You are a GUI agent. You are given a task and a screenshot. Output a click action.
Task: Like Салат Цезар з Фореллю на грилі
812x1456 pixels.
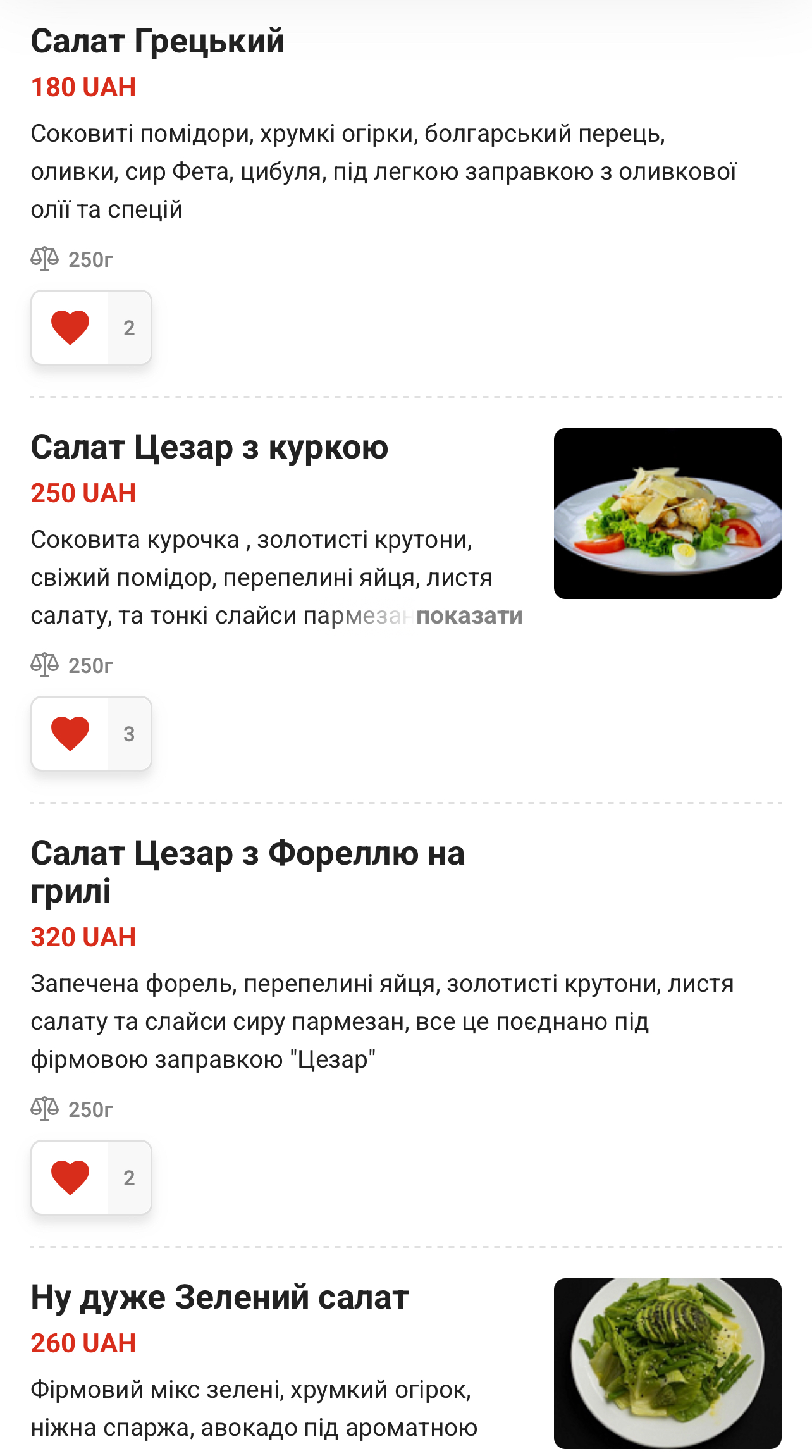coord(70,1178)
